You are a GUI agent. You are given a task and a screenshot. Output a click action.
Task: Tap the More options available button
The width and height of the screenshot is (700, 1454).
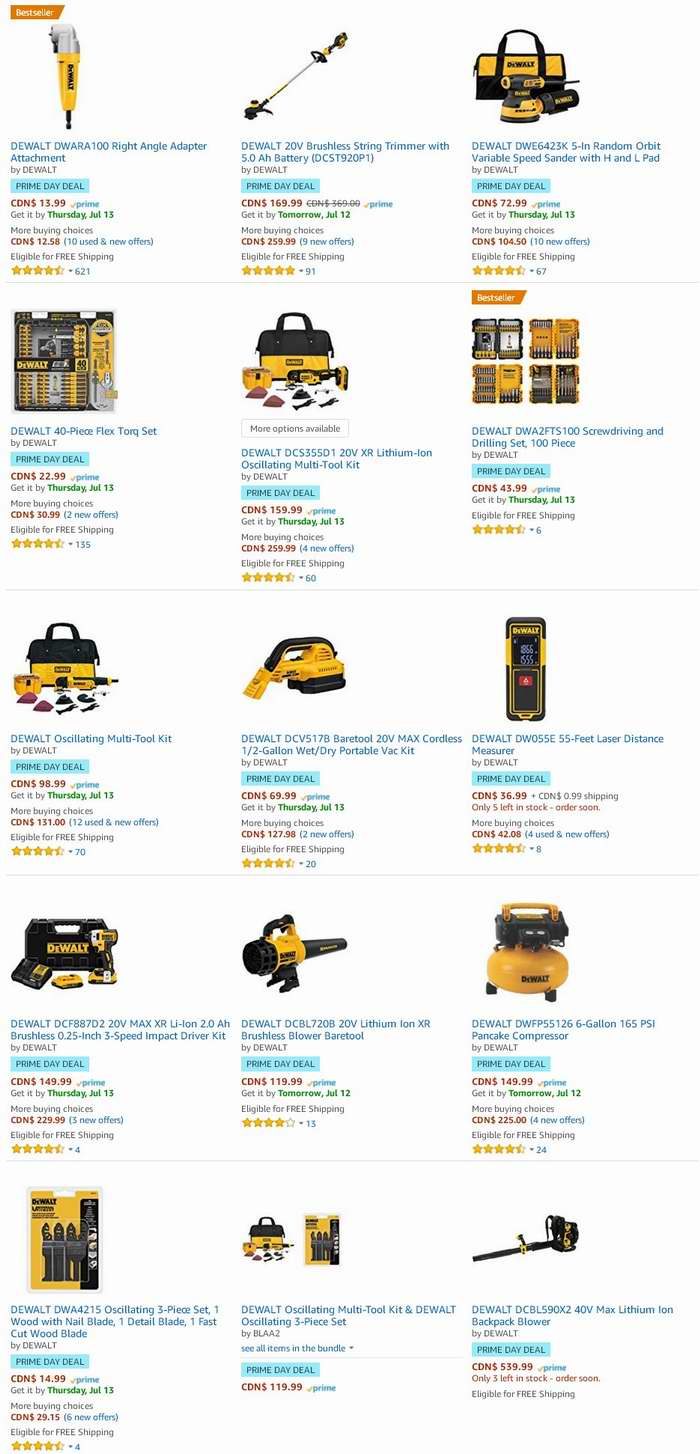[294, 428]
